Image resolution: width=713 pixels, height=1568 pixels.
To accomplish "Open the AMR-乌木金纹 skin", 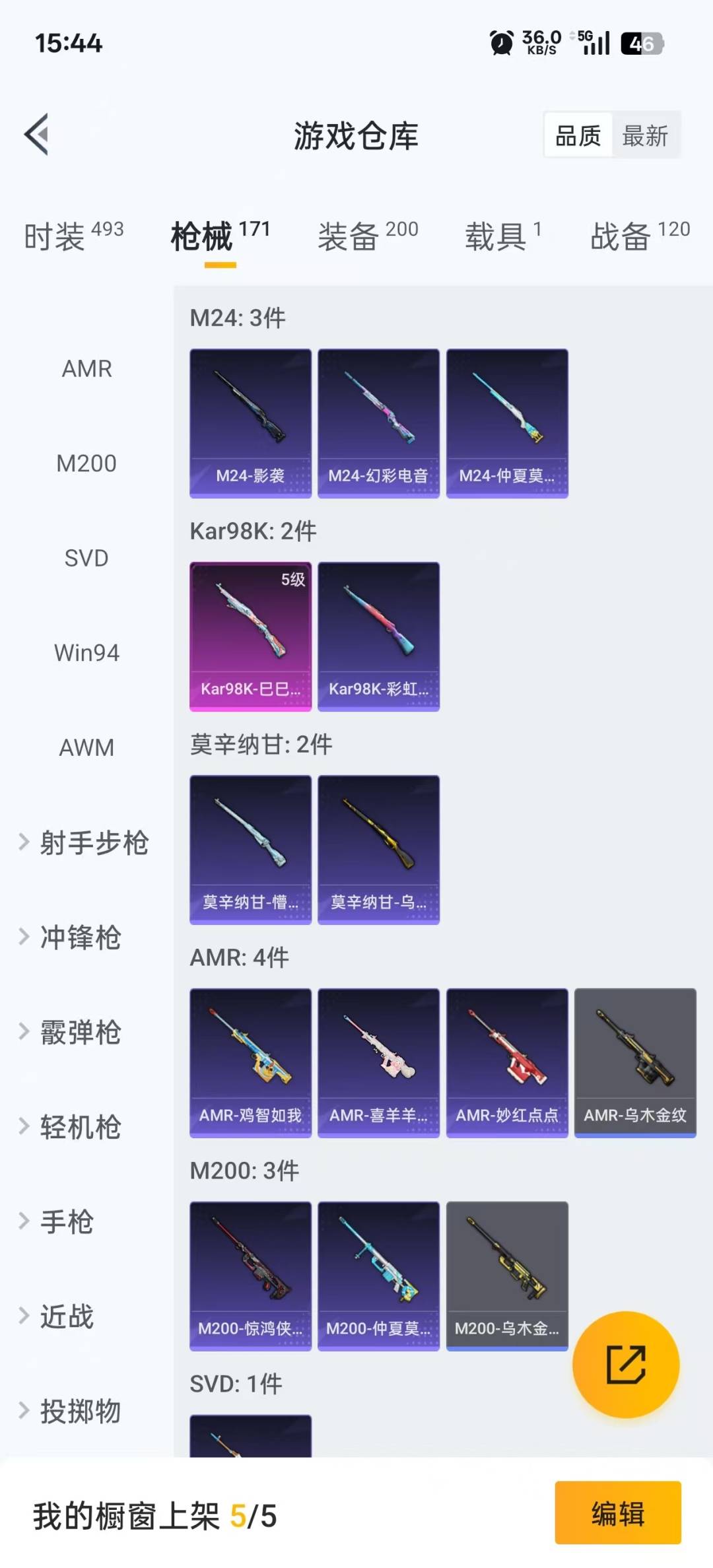I will point(635,1063).
